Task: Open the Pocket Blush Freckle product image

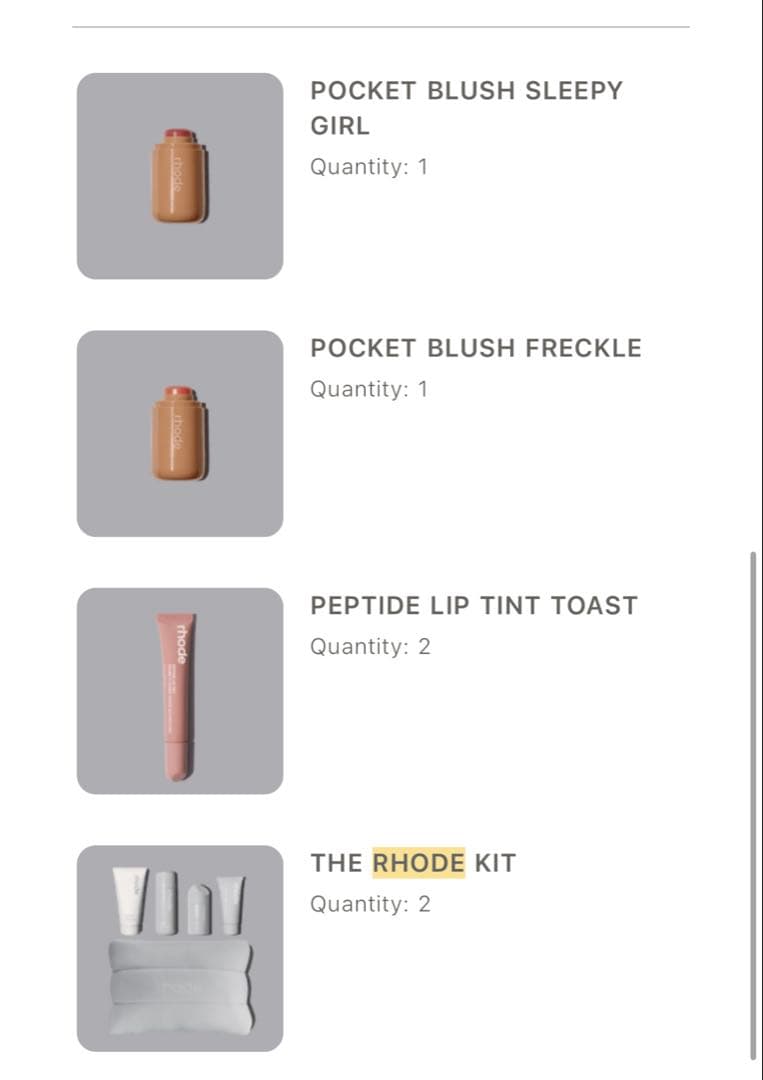Action: click(x=180, y=433)
